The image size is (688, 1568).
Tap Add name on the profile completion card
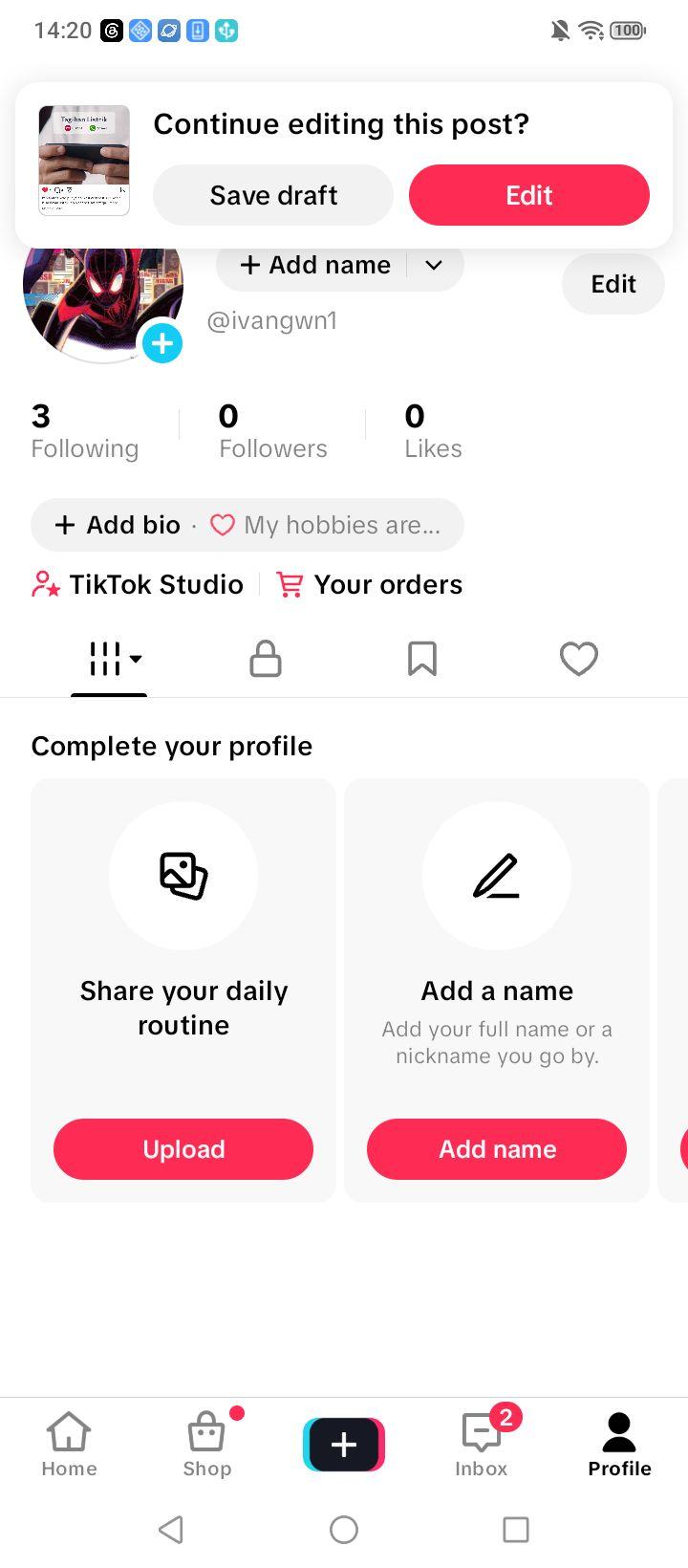[497, 1149]
